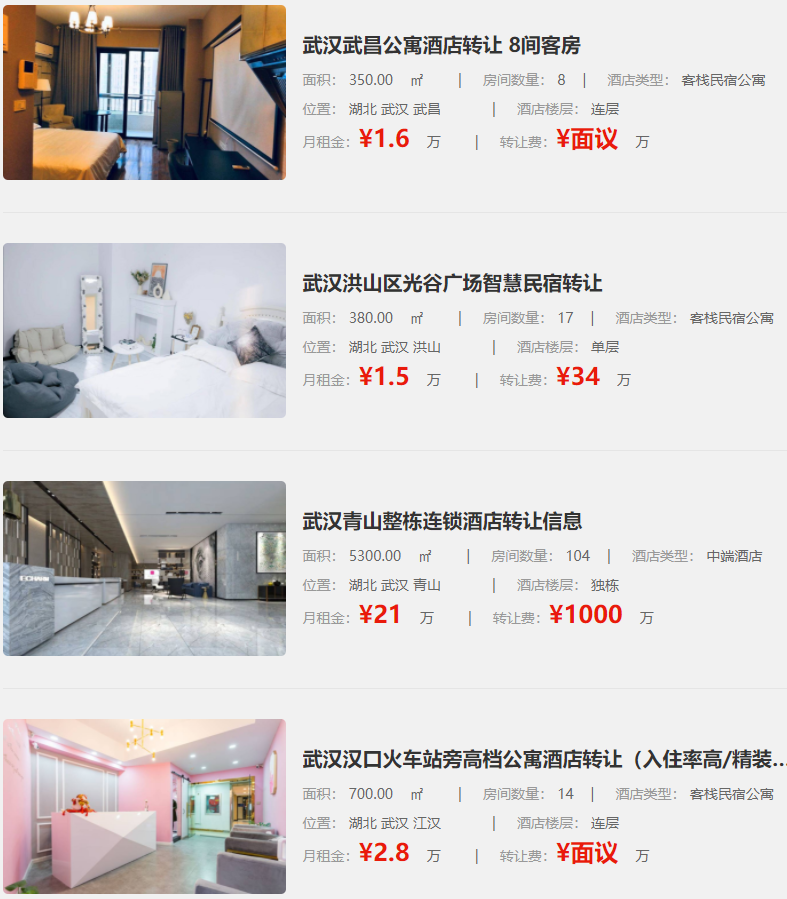View the pink lobby photo of 汉口 hotel

(x=144, y=806)
